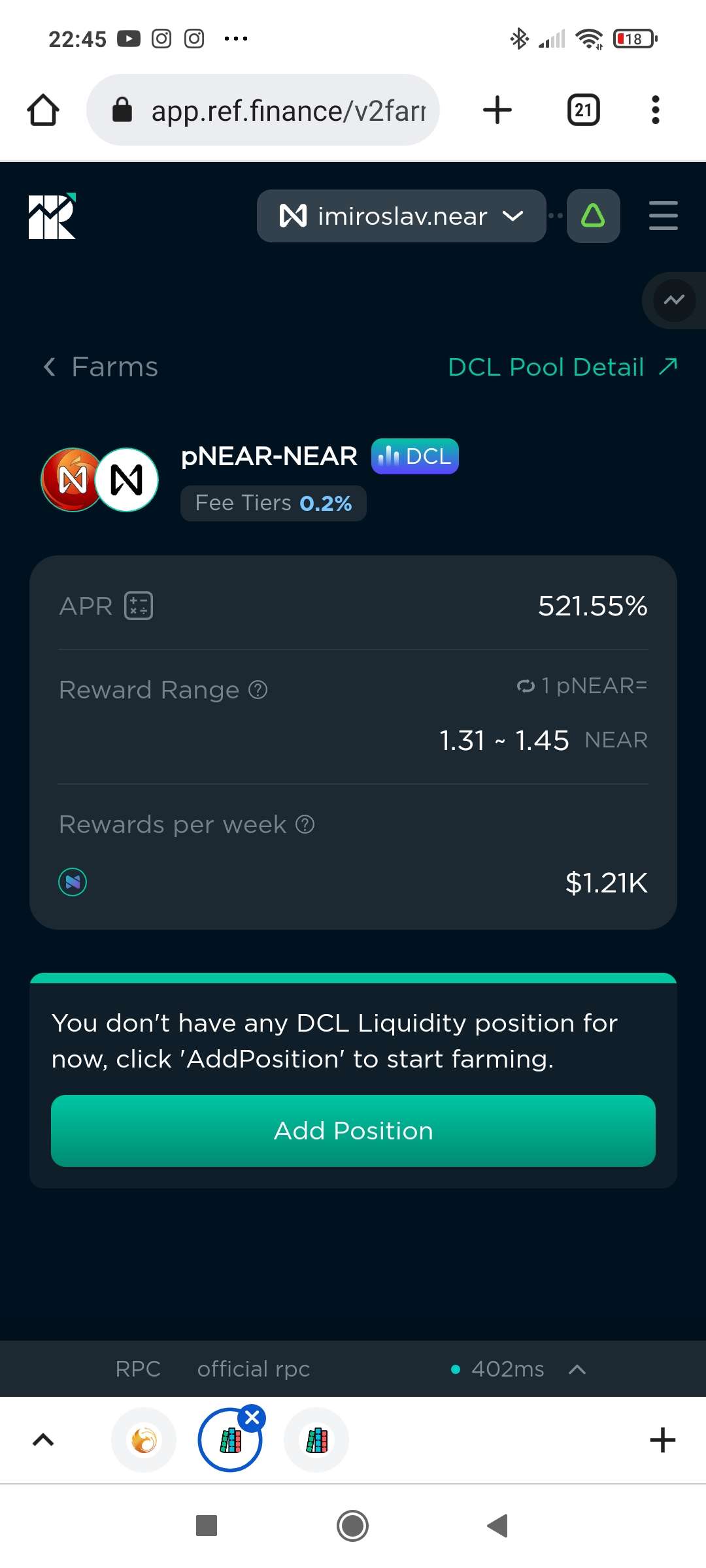Viewport: 706px width, 1568px height.
Task: Open the Ref Finance logo home
Action: coord(52,216)
